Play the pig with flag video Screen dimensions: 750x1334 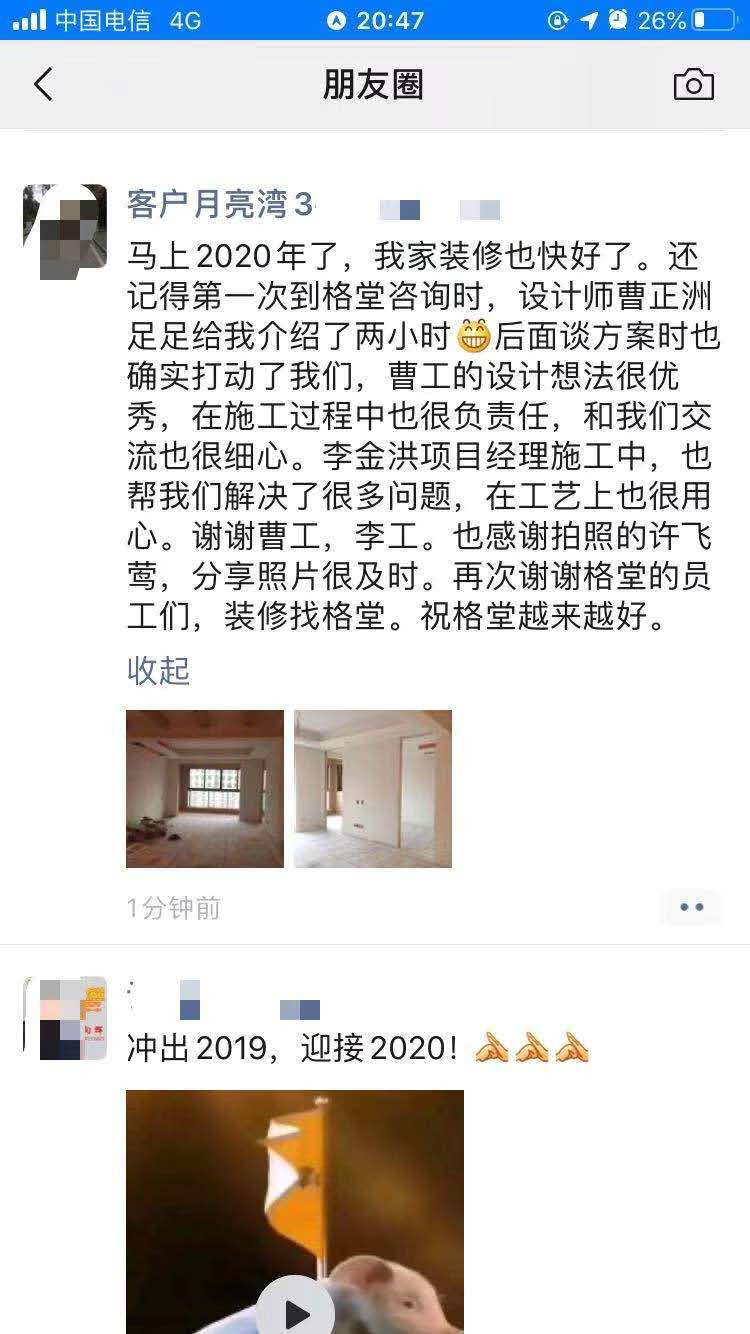coord(295,1310)
